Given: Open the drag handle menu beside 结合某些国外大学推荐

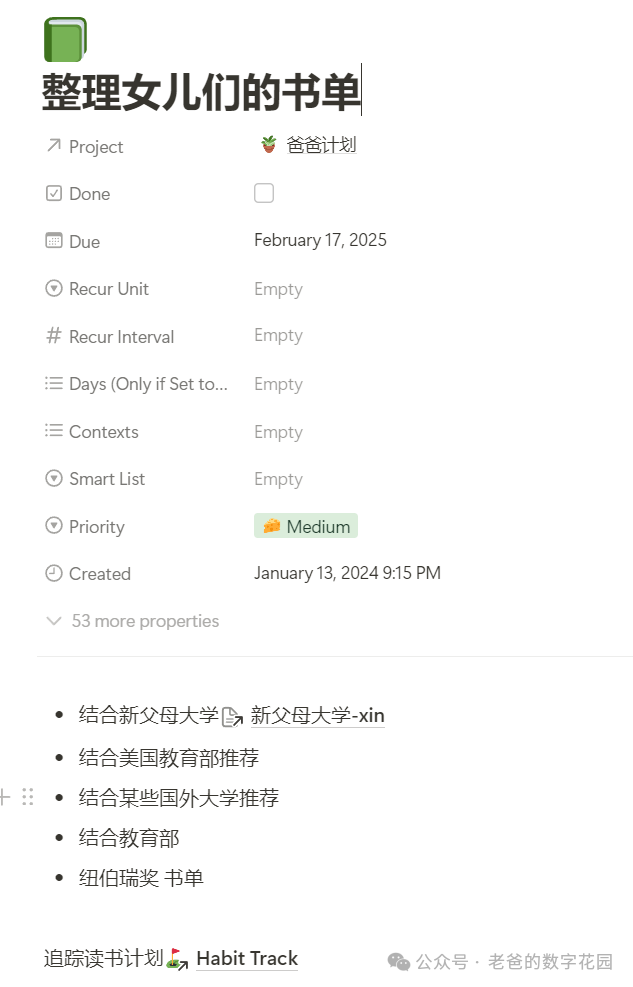Looking at the screenshot, I should 28,797.
